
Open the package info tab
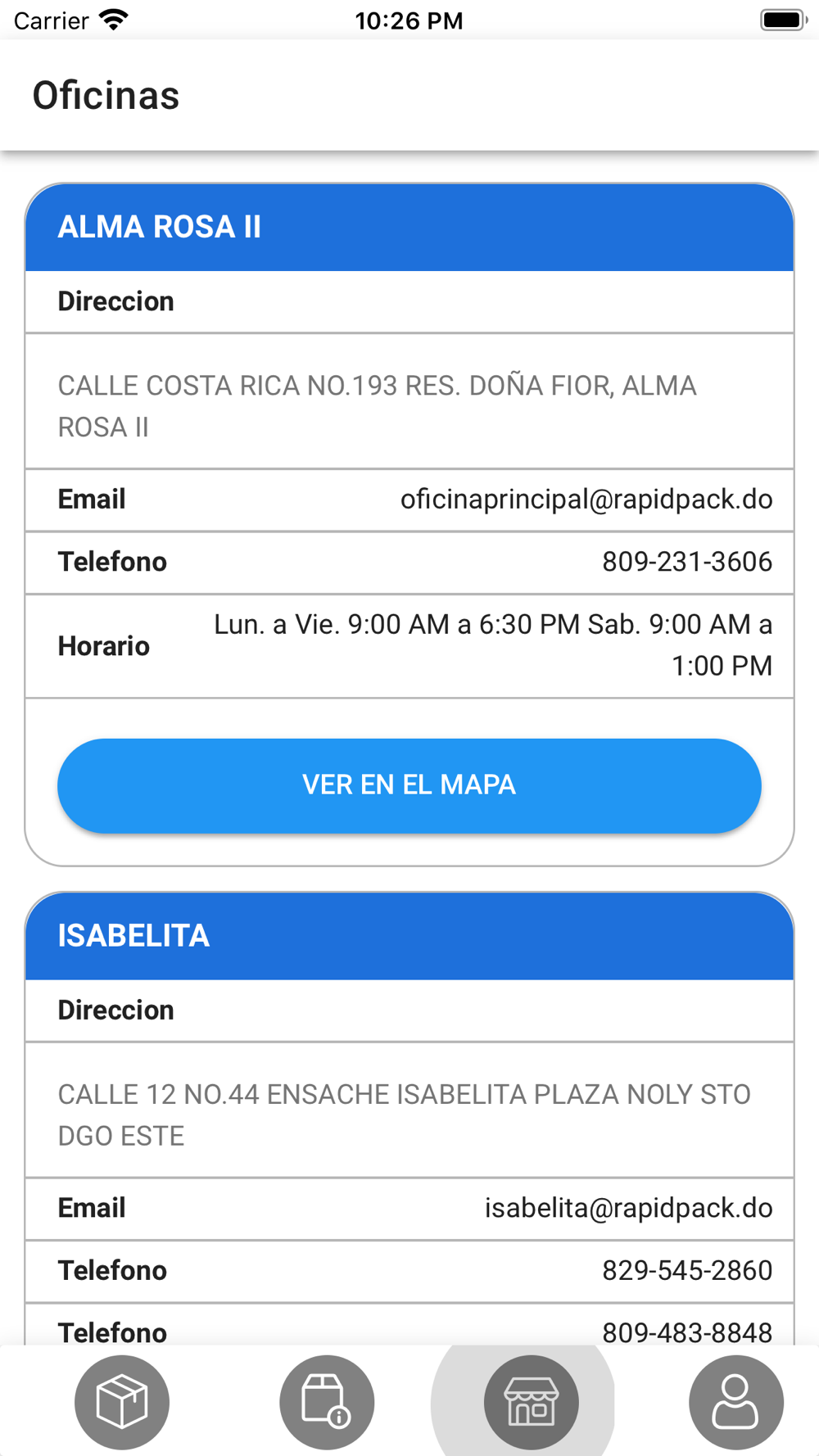[x=327, y=1402]
